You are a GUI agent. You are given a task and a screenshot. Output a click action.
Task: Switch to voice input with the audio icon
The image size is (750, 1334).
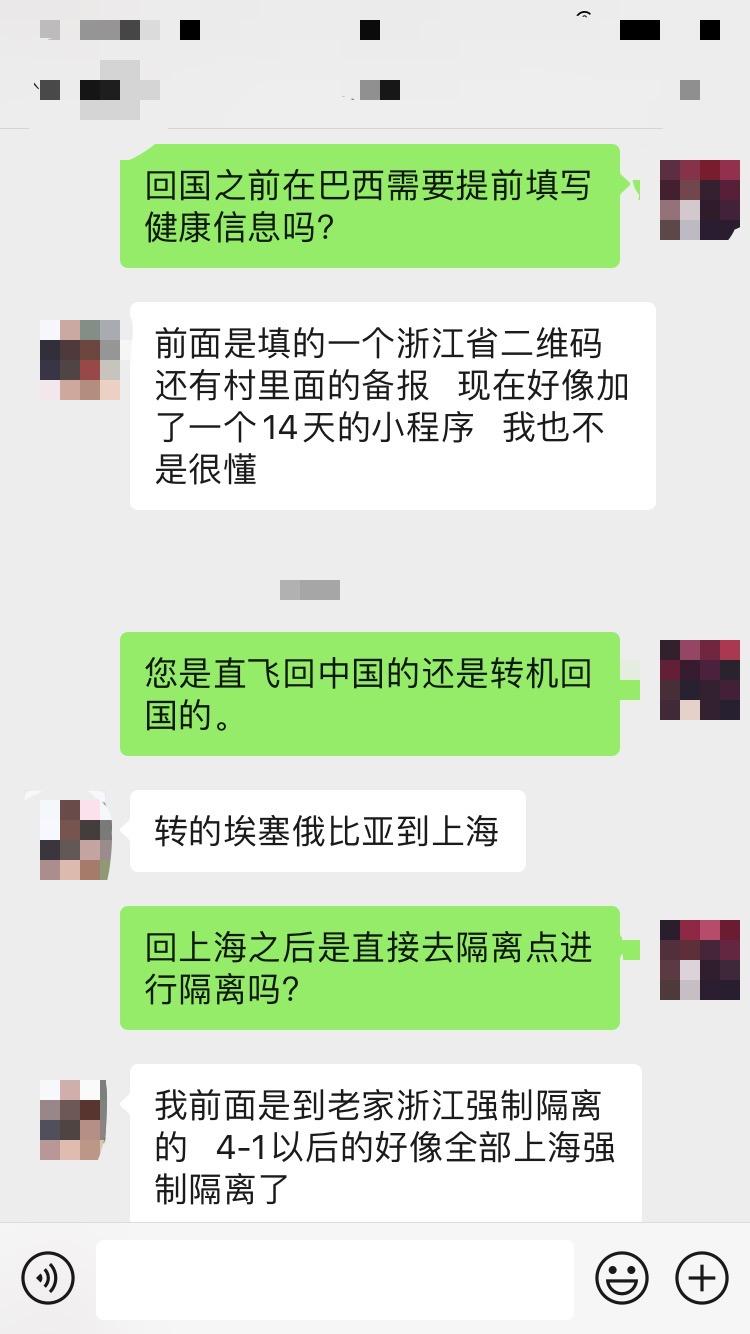[45, 1278]
